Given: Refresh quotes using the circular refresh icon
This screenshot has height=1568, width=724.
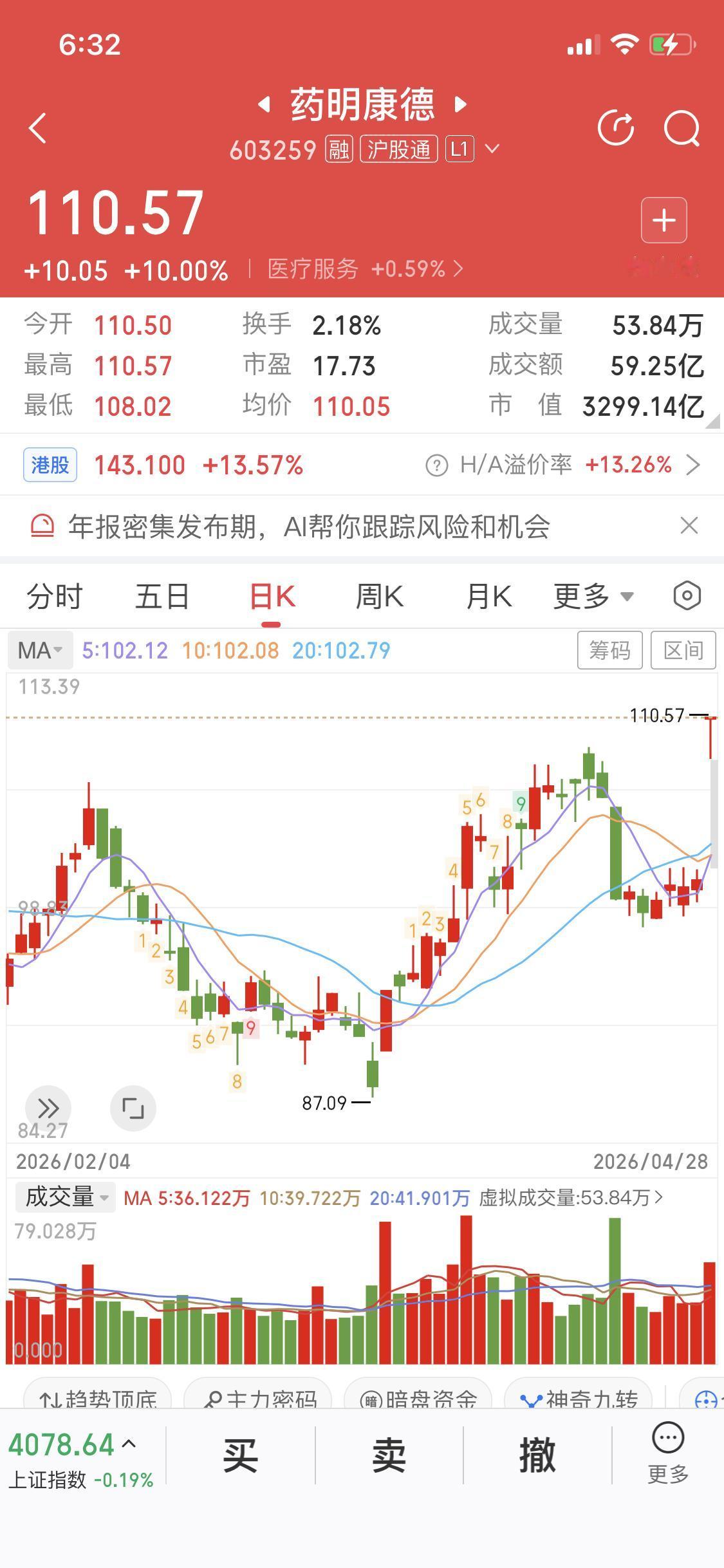Looking at the screenshot, I should tap(616, 127).
